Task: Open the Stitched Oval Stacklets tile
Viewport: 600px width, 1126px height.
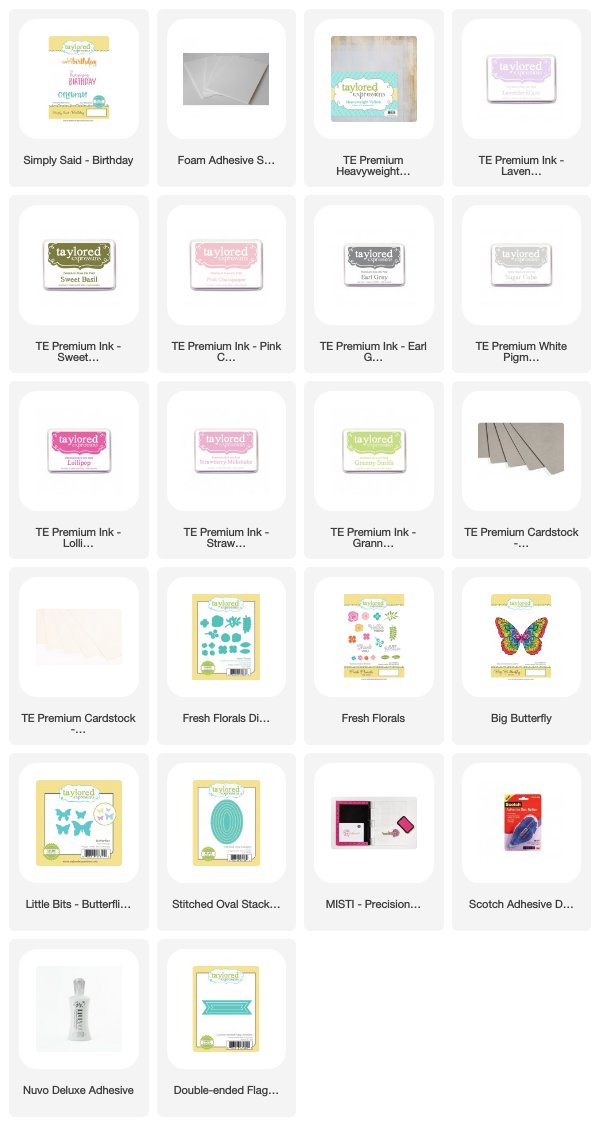Action: [x=226, y=842]
